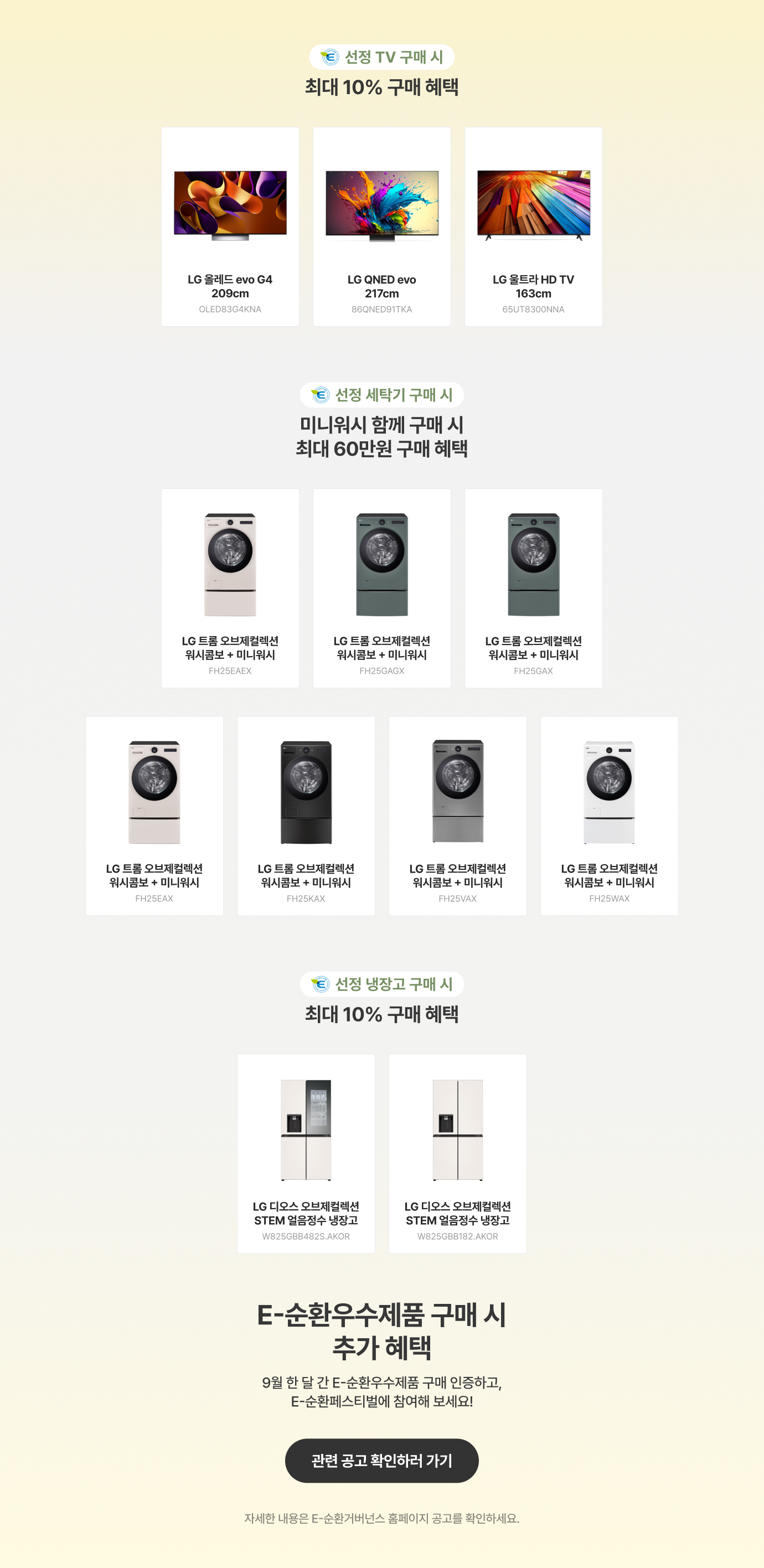Open the white FH25WAX 워시콤보 card

pos(609,816)
